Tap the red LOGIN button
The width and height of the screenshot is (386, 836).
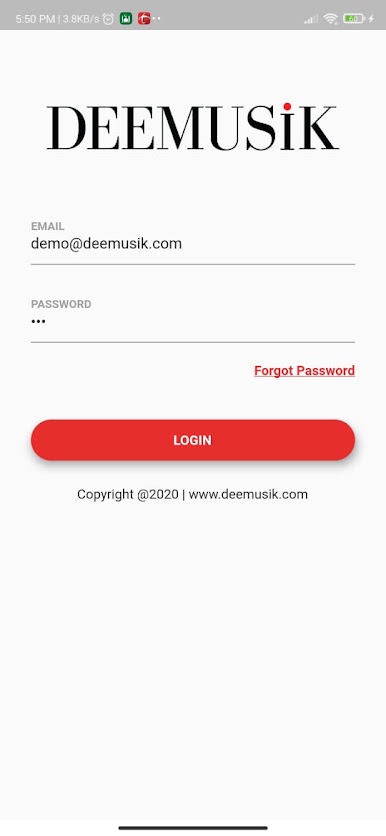(192, 440)
